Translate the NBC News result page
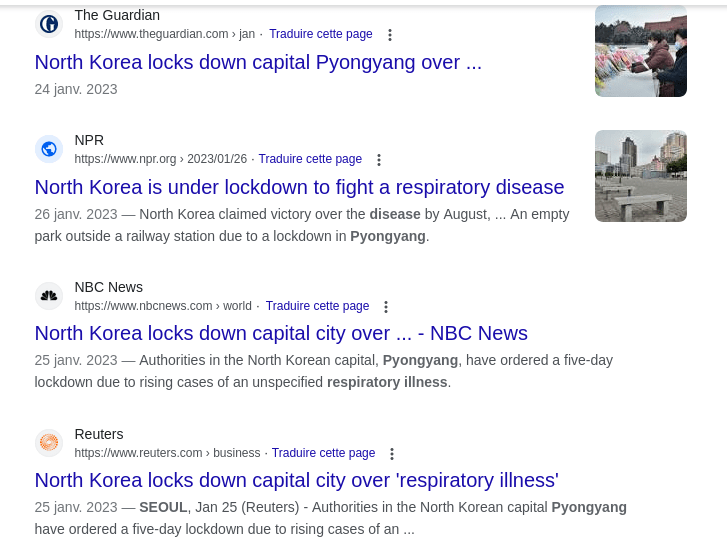Image resolution: width=727 pixels, height=560 pixels. point(317,306)
